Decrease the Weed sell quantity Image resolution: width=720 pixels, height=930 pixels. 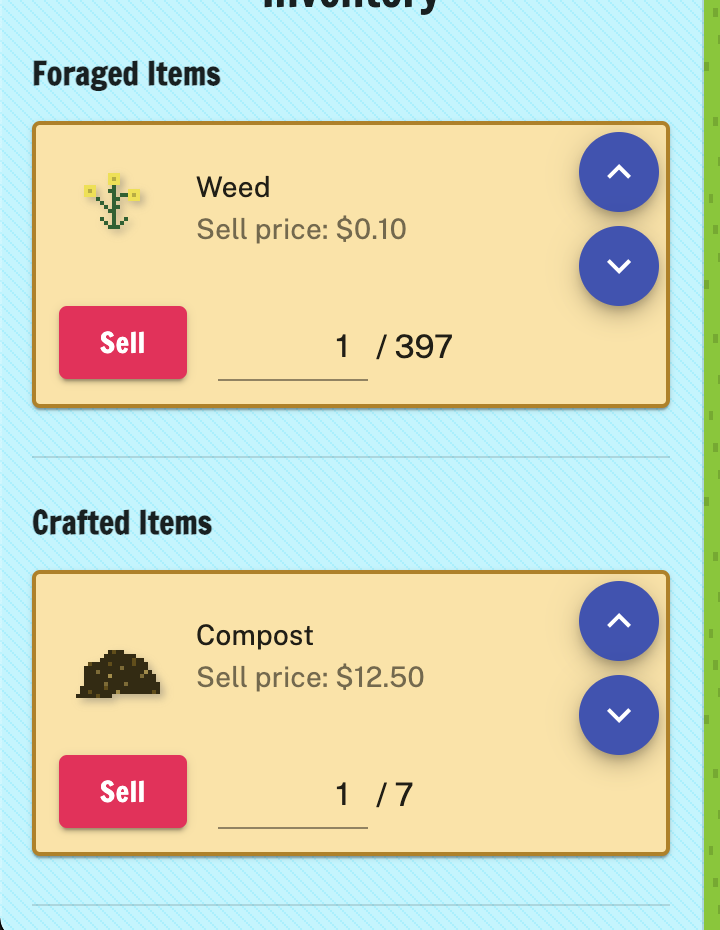(x=619, y=266)
